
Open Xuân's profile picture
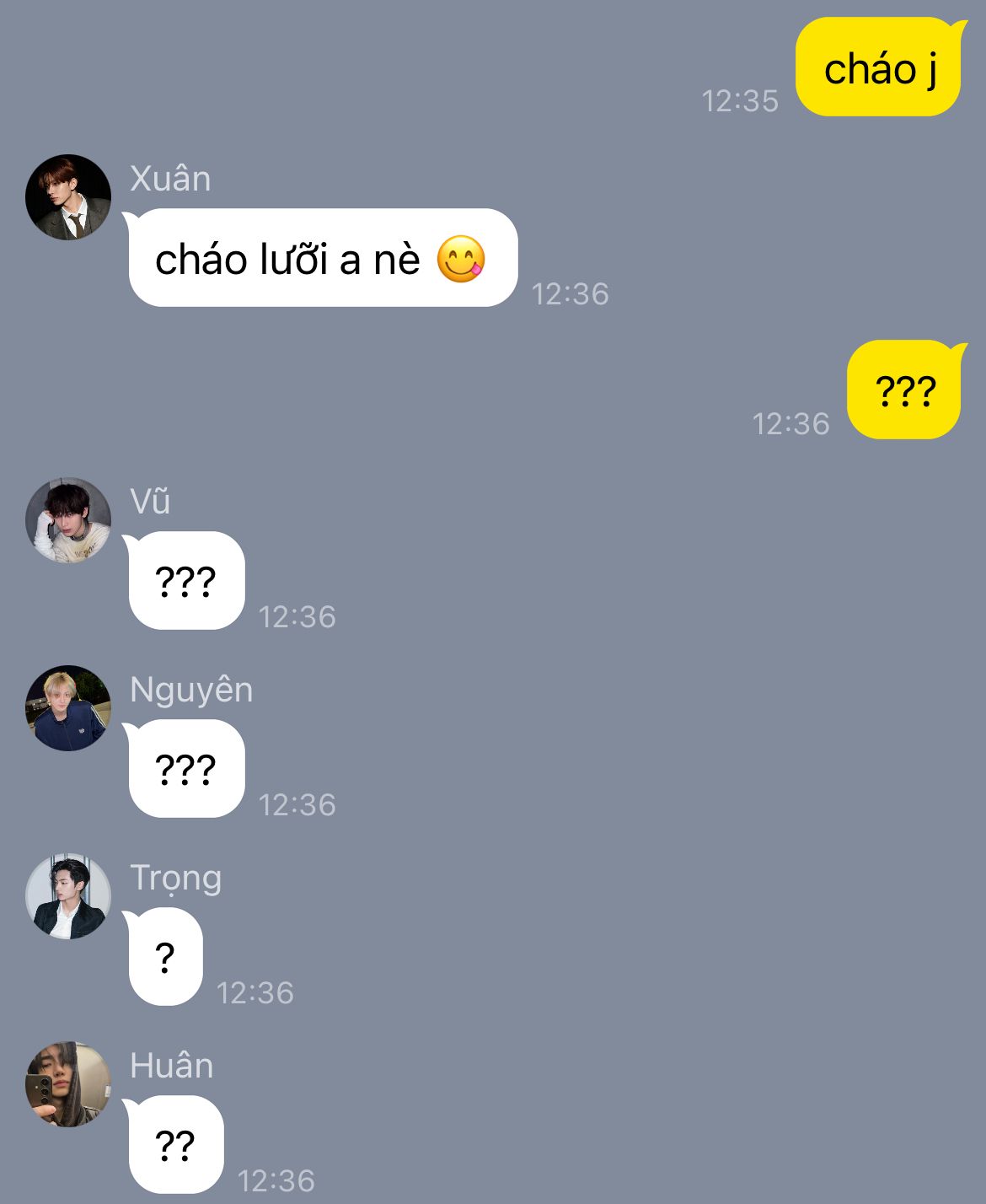click(x=68, y=197)
